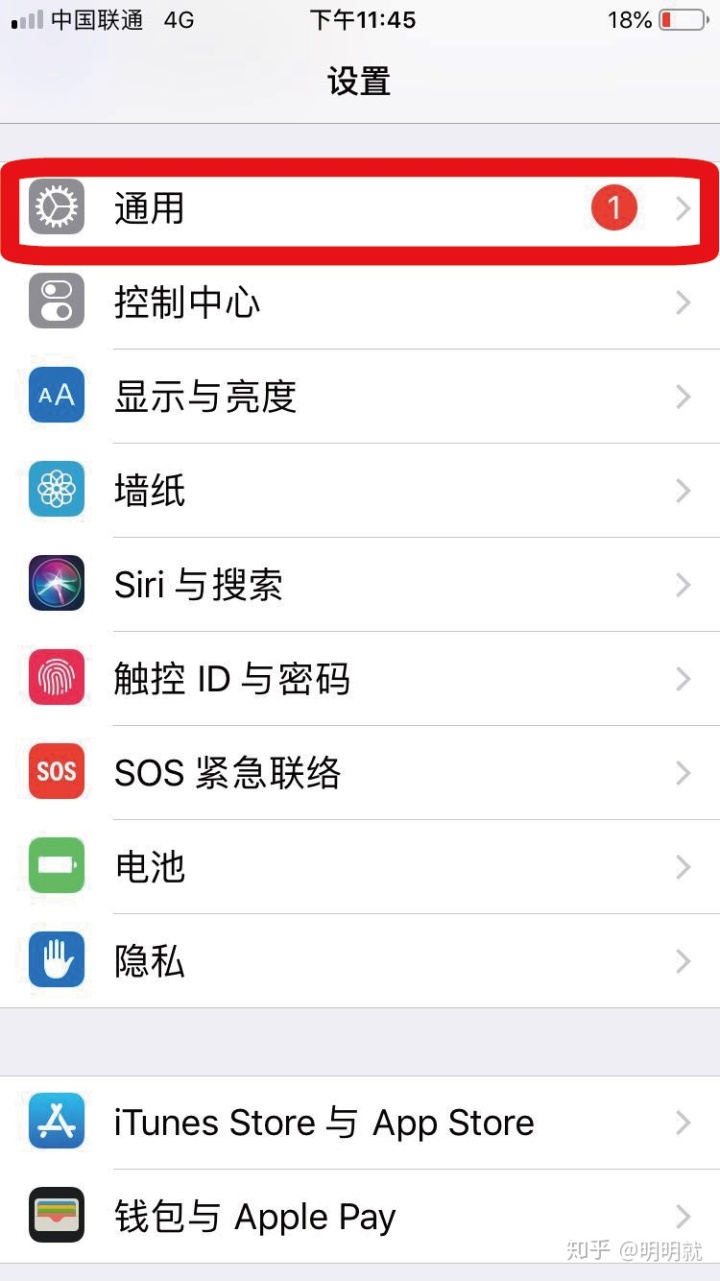Open 控制中心 settings
Screen dimensions: 720x1281
pos(360,302)
